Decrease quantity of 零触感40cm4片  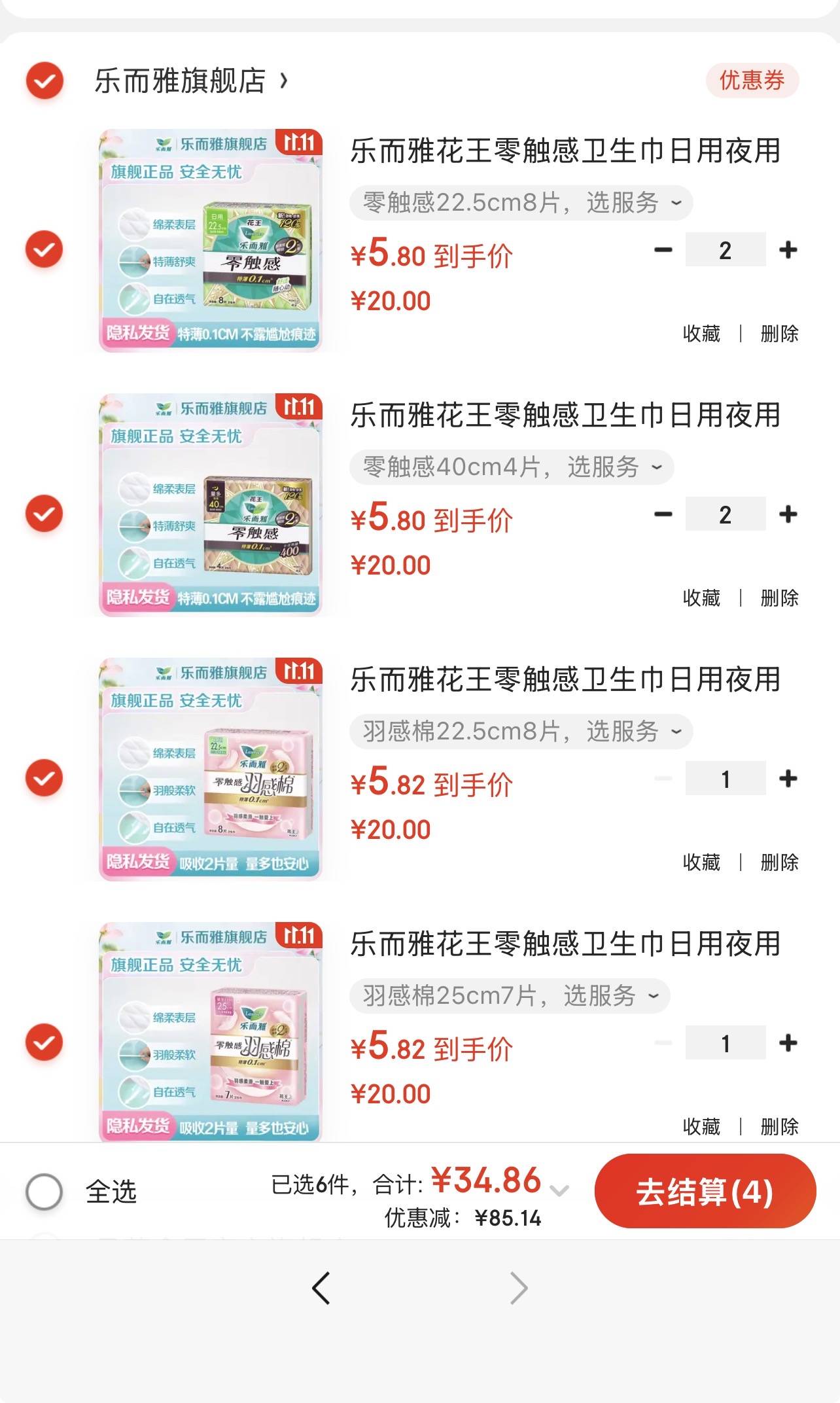click(x=663, y=514)
